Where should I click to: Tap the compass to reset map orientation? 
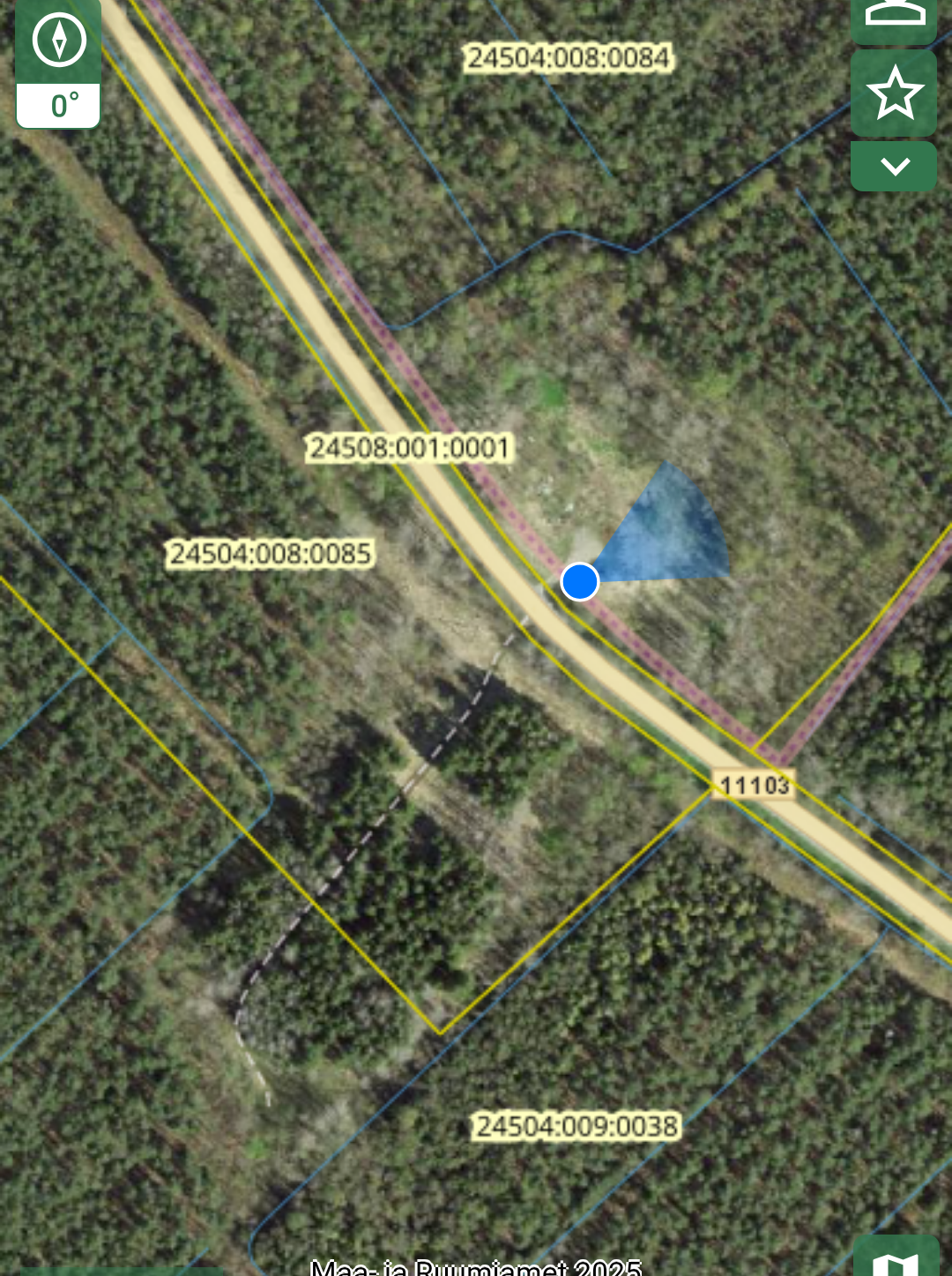click(x=58, y=41)
